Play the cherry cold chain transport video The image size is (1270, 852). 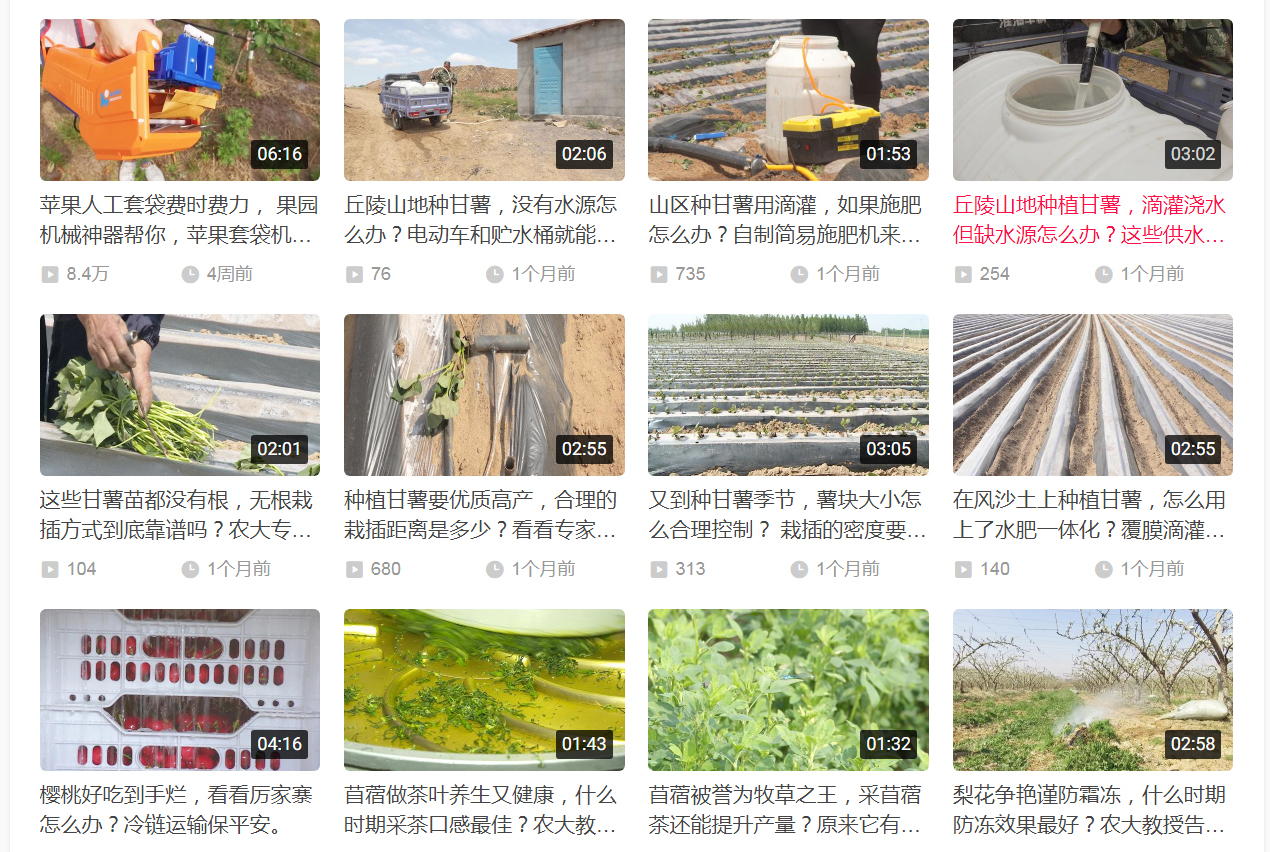[x=180, y=690]
